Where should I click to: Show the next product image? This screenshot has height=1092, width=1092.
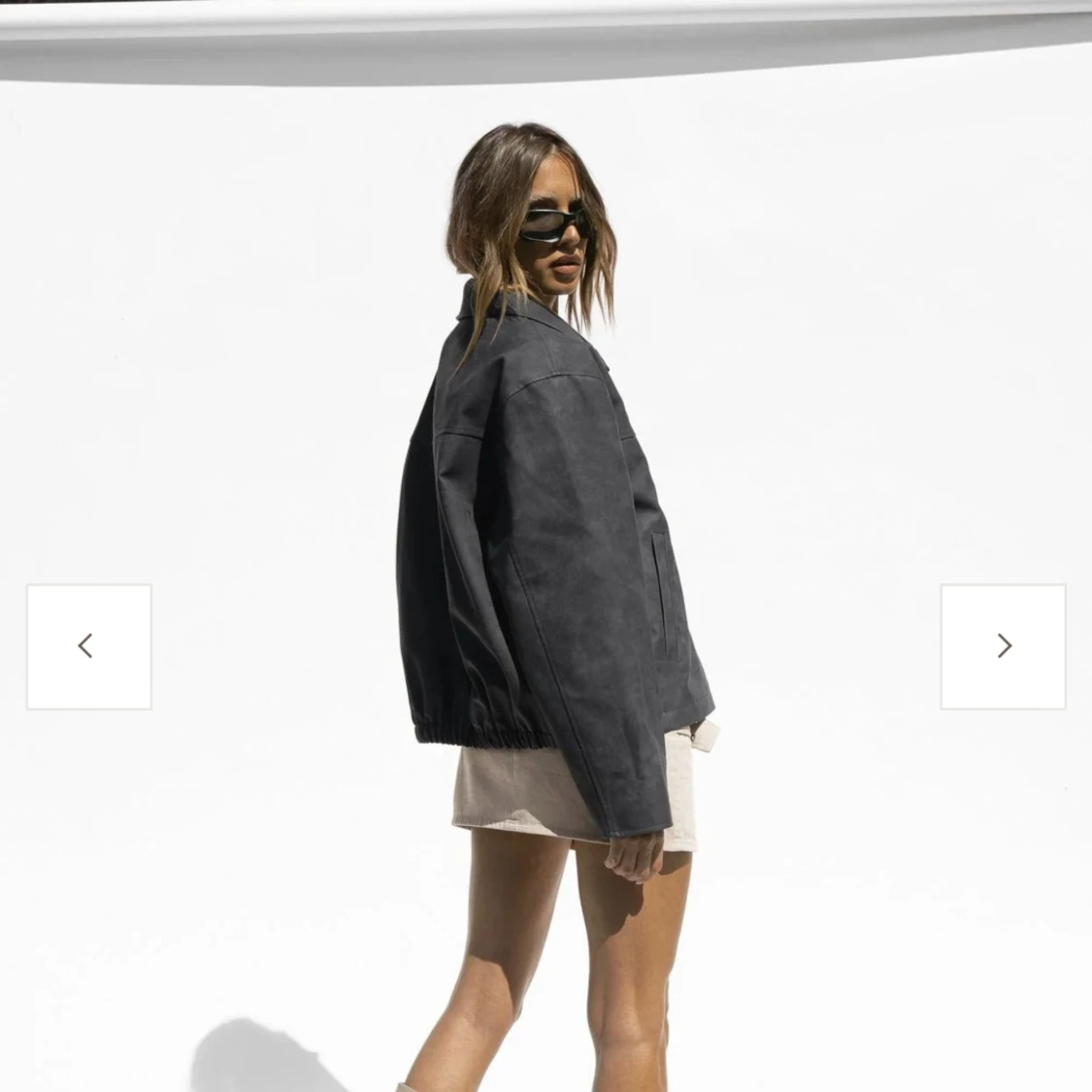(x=1003, y=646)
